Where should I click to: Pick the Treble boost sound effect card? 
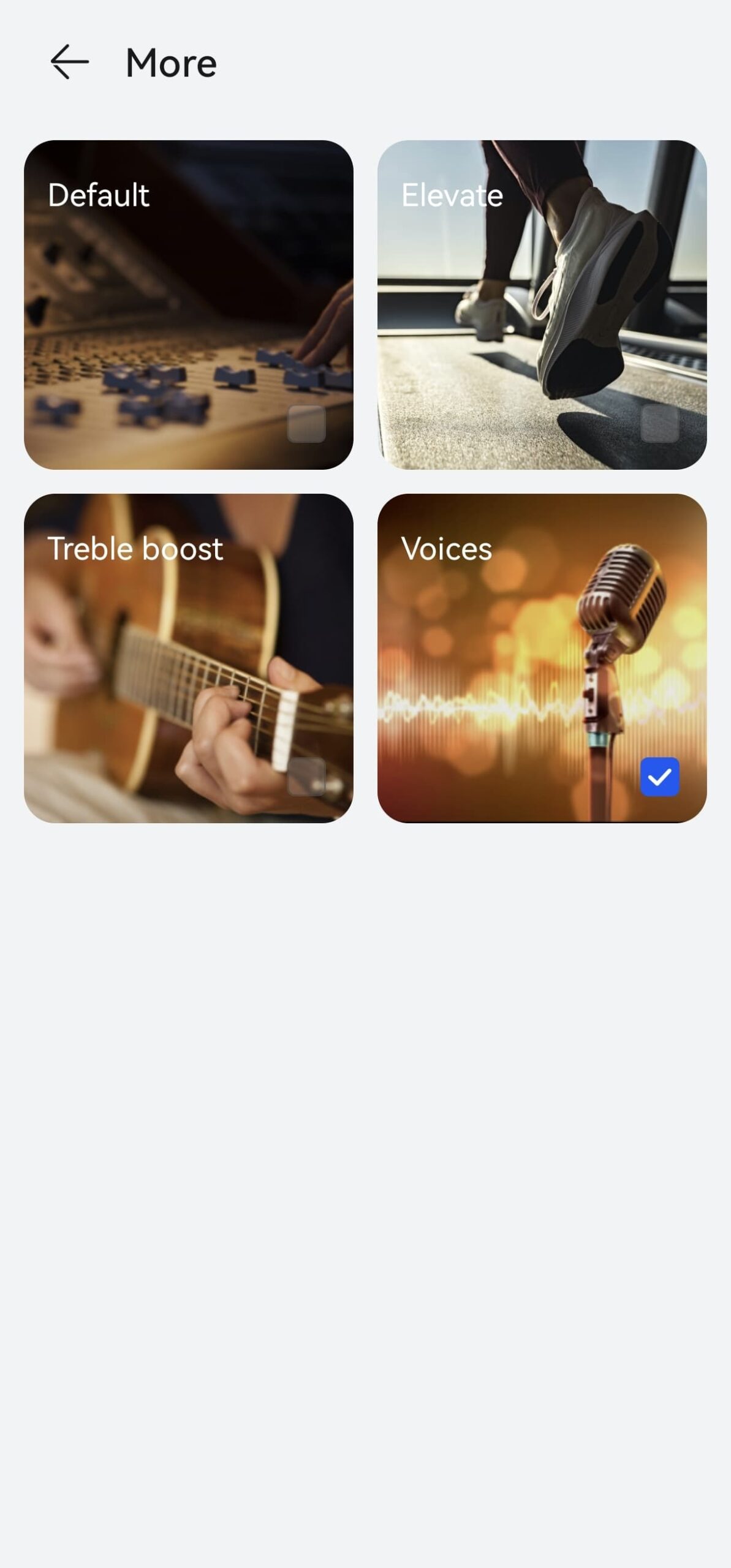[x=188, y=658]
